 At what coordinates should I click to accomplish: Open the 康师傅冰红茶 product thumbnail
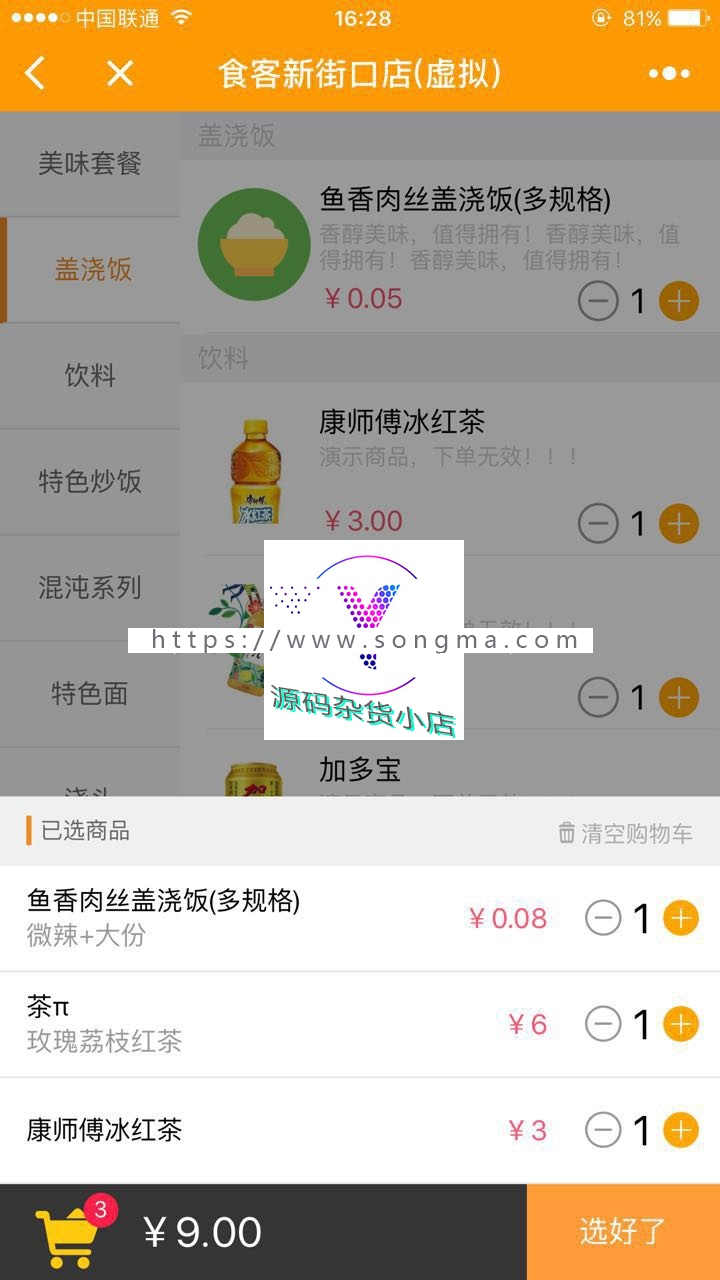[x=253, y=470]
